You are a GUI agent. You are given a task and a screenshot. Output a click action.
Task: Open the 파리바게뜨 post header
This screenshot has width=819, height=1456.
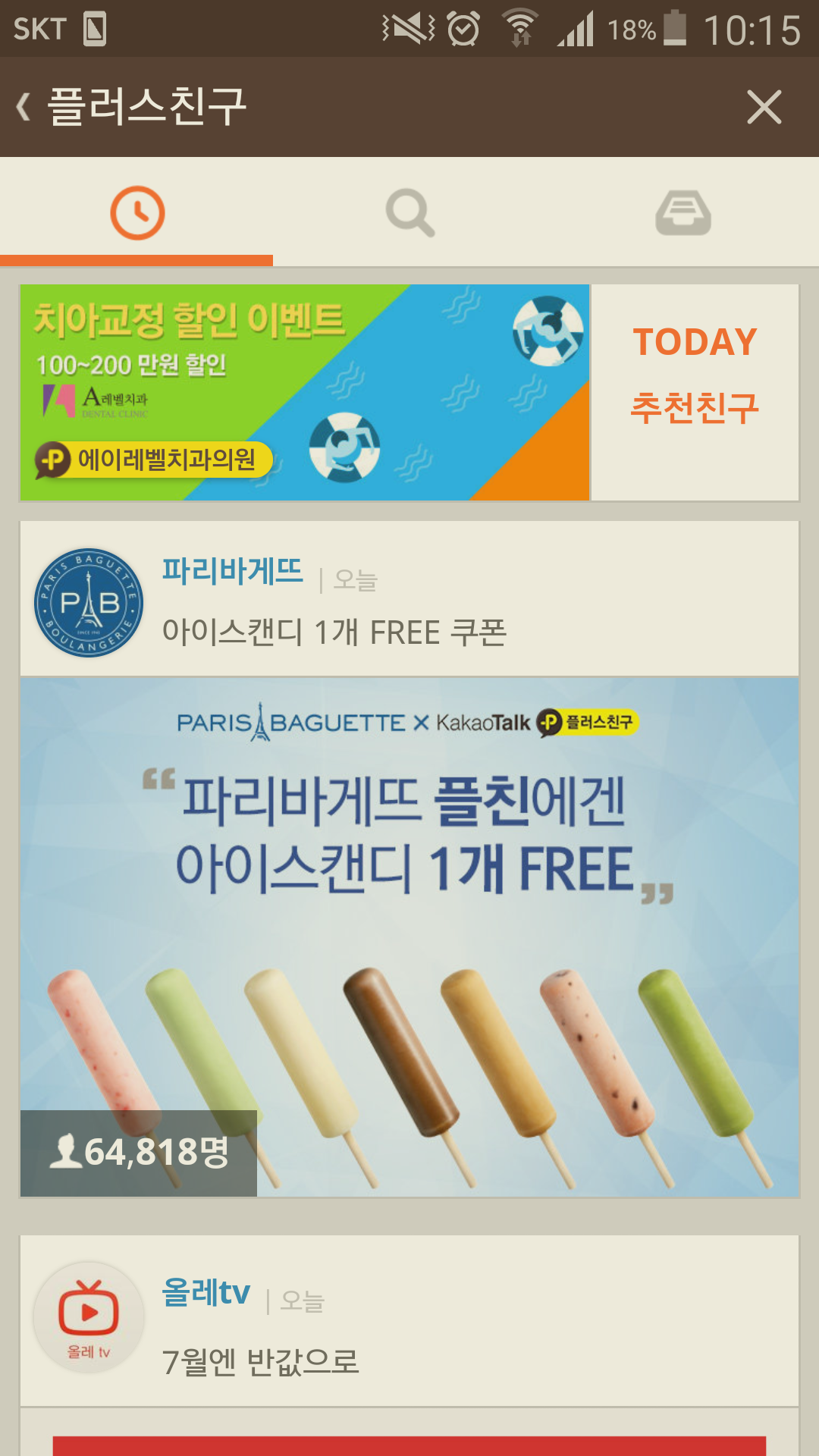409,599
